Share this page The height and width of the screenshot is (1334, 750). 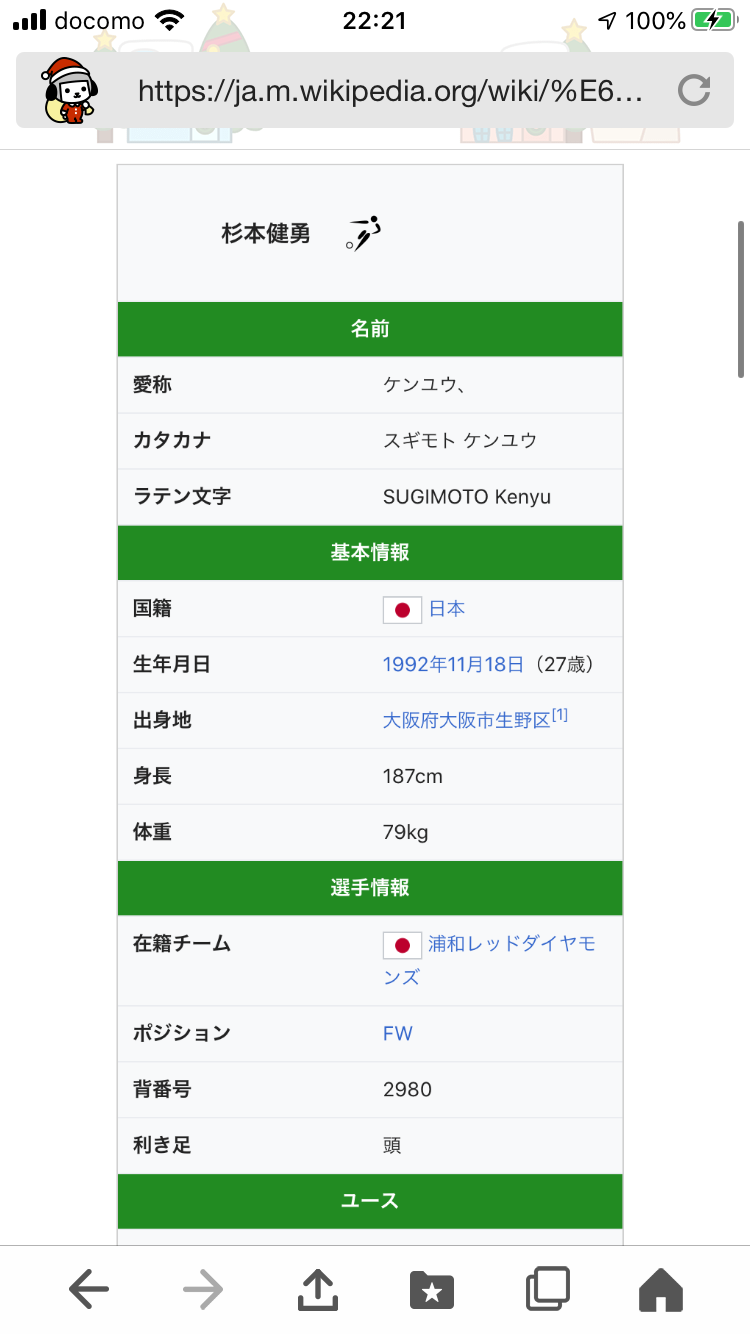tap(318, 1290)
